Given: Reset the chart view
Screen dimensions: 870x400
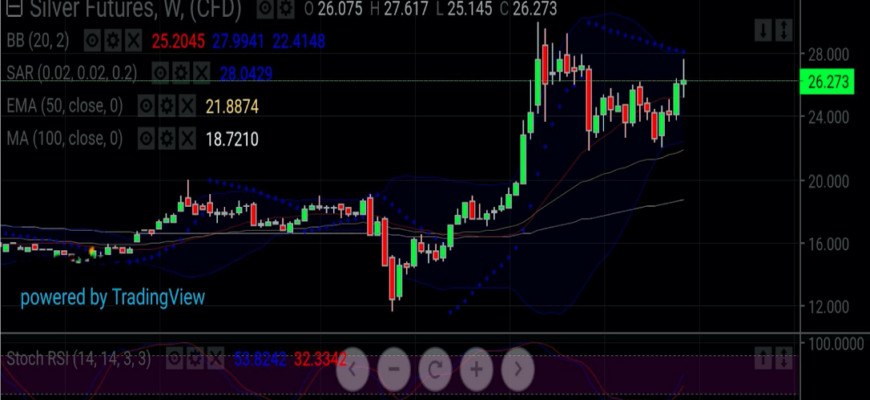Looking at the screenshot, I should (x=435, y=369).
